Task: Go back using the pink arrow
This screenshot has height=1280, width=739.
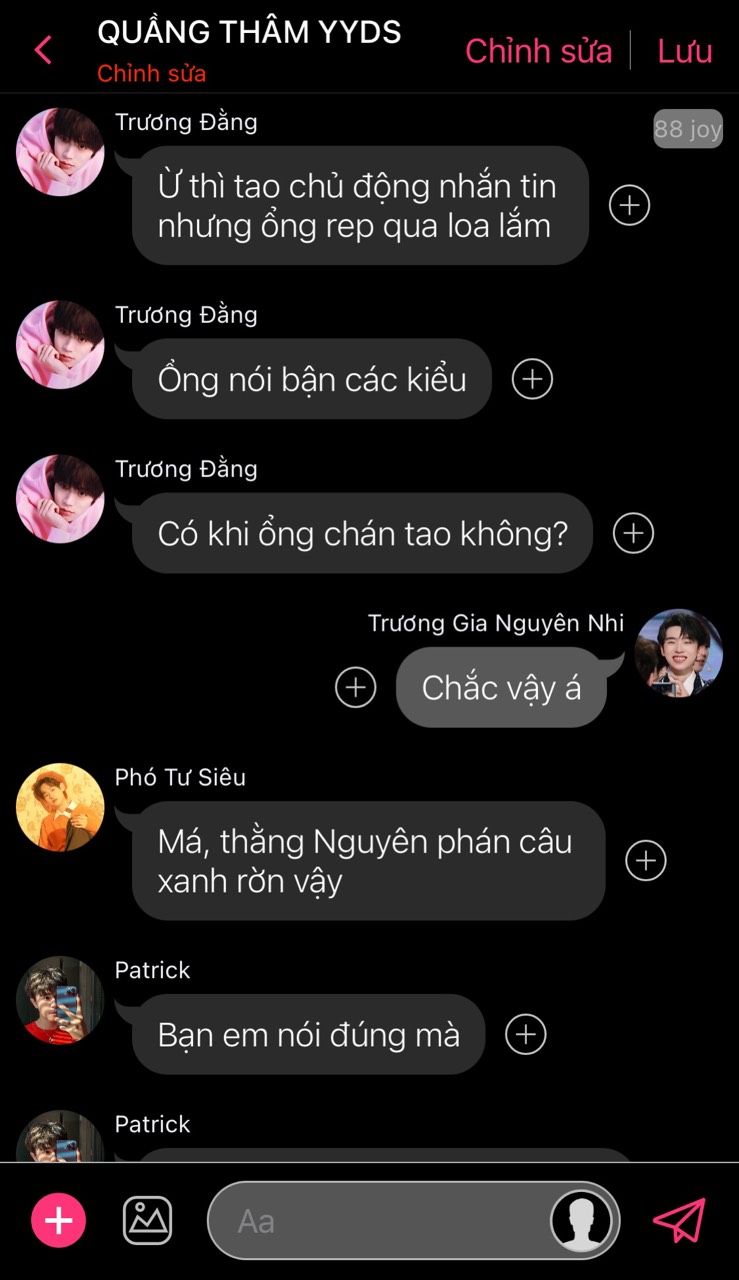Action: click(x=43, y=50)
